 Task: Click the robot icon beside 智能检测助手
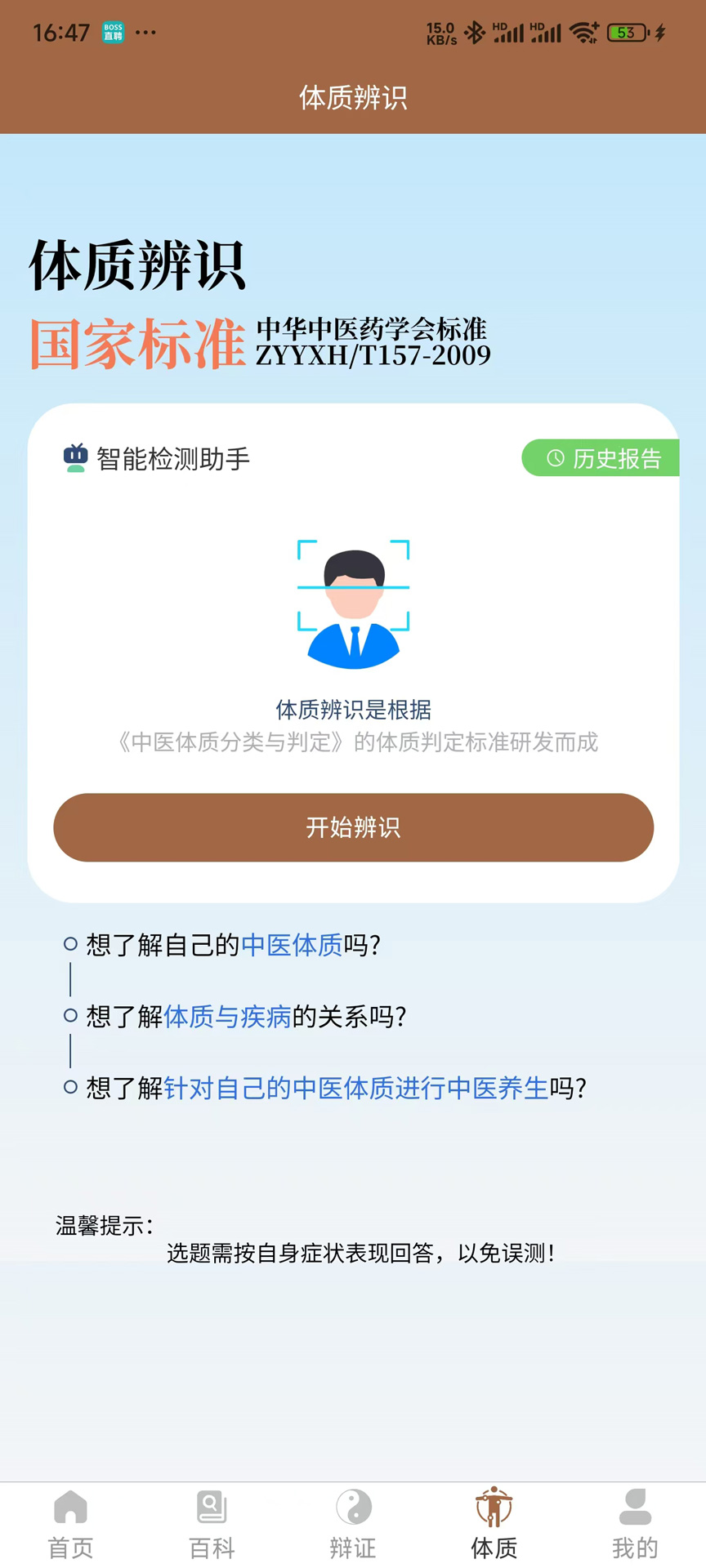click(74, 458)
